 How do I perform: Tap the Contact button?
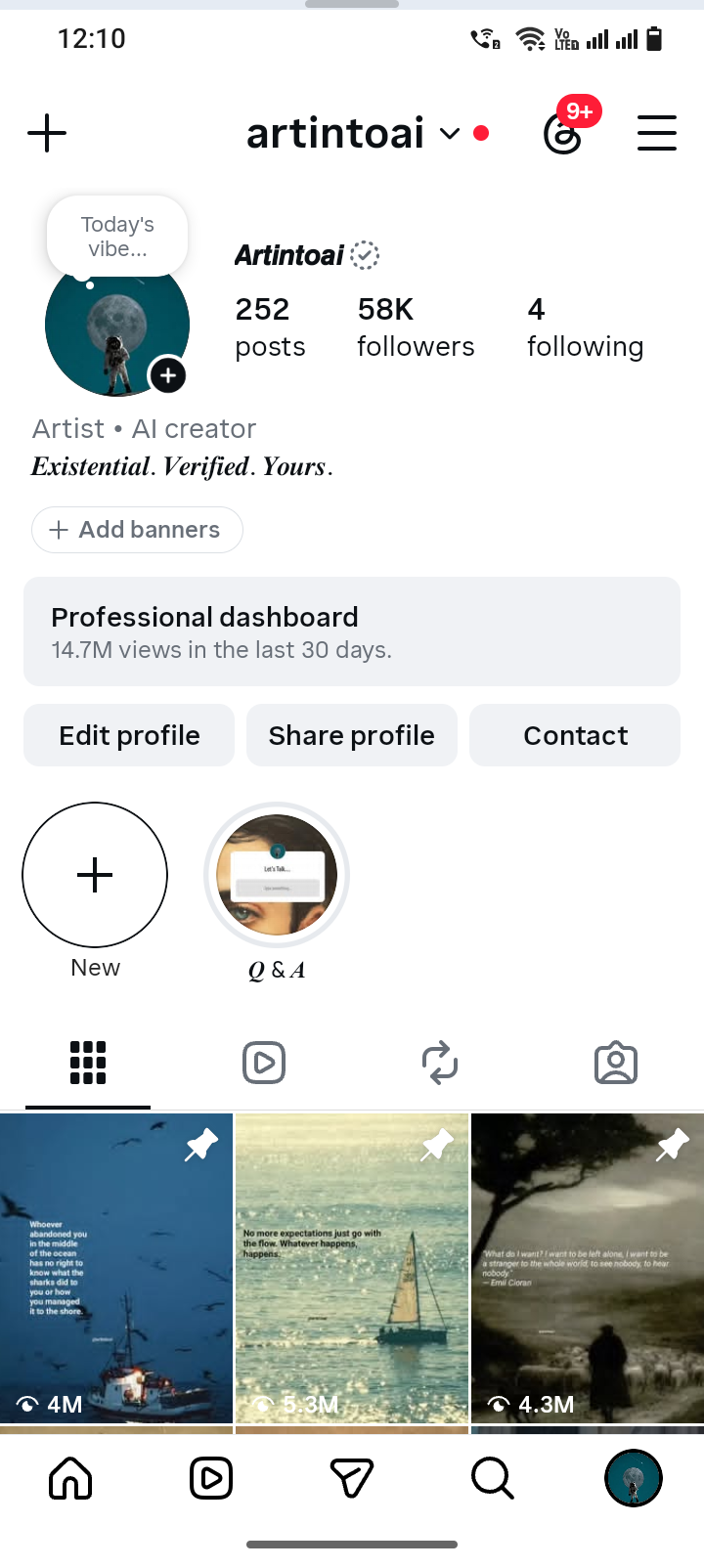coord(575,735)
